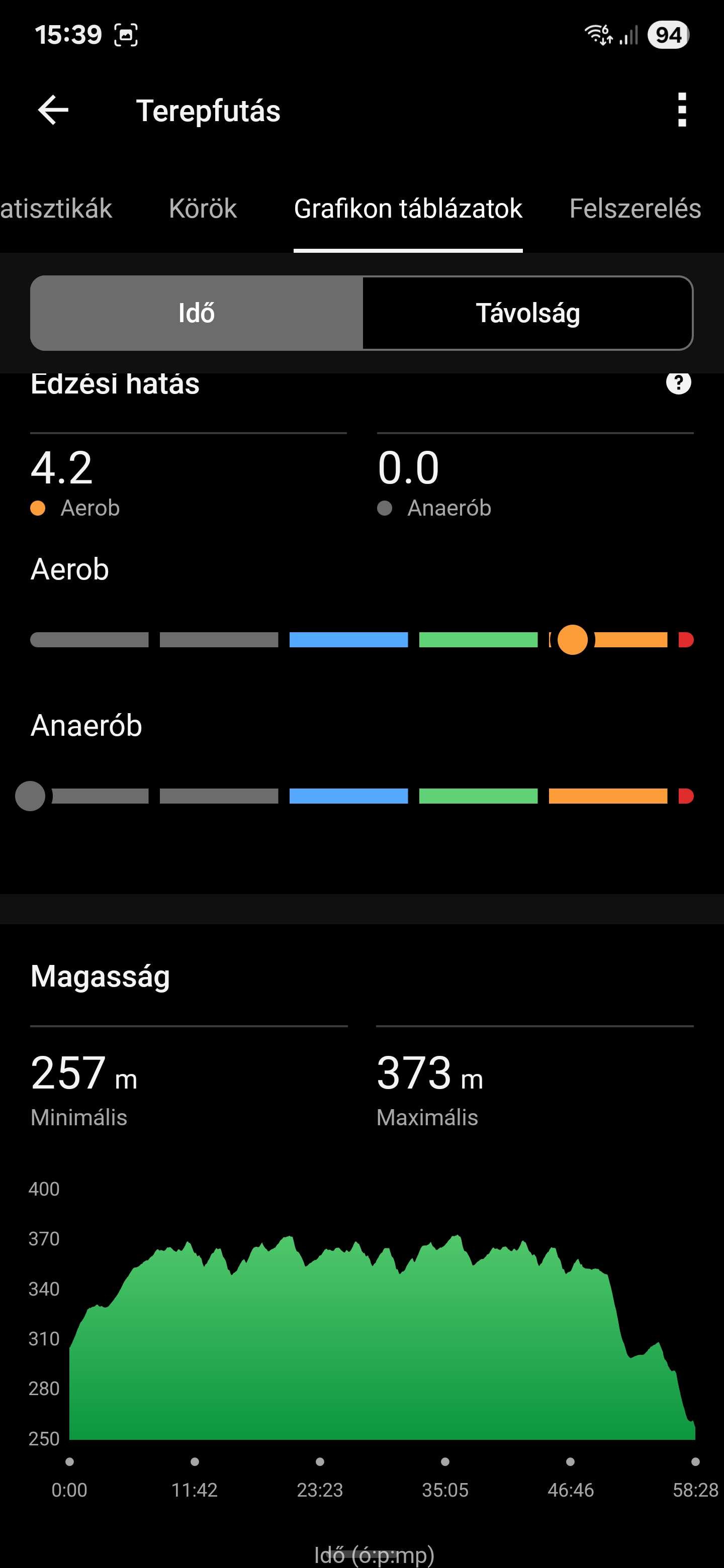Screen dimensions: 724x1568
Task: Select the Idő segment
Action: [196, 313]
